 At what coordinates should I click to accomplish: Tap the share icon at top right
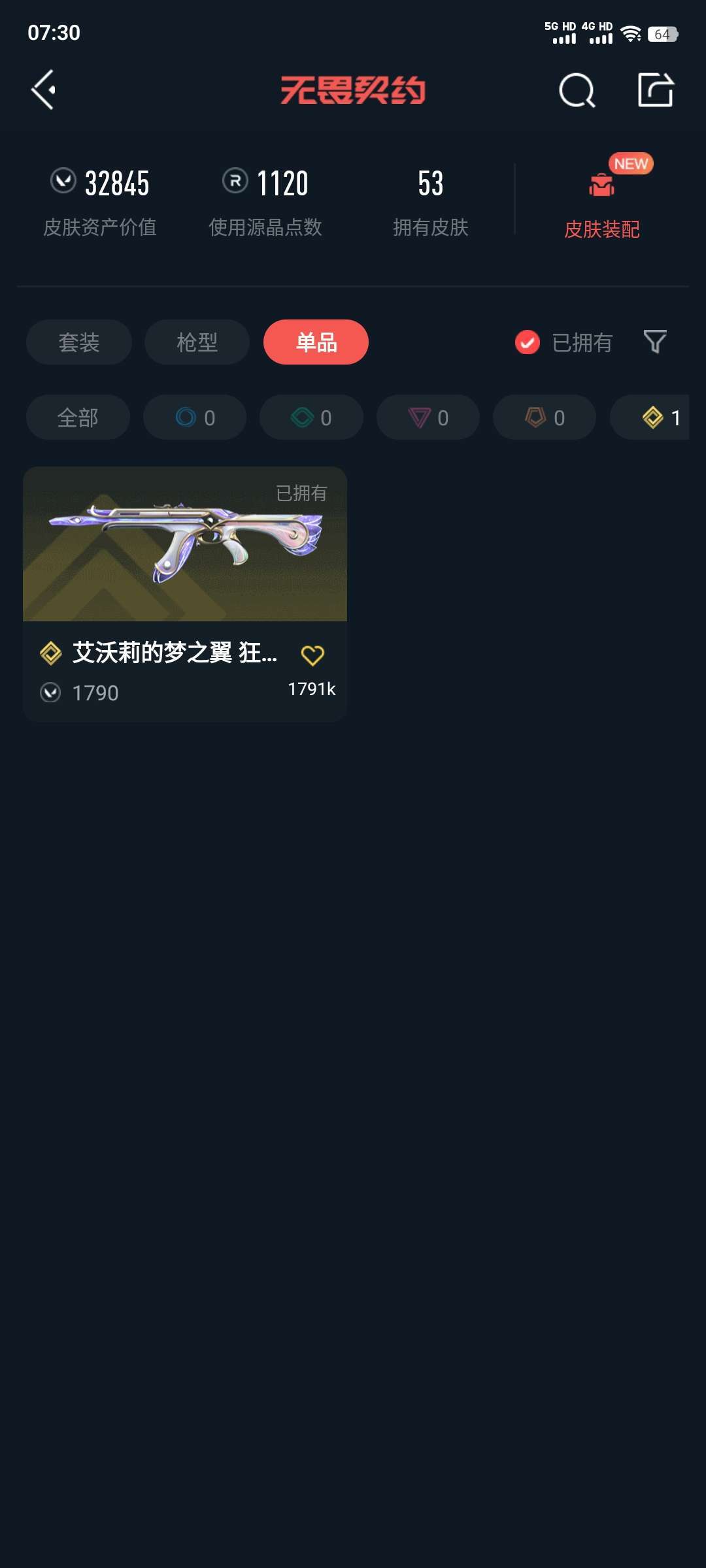tap(658, 90)
